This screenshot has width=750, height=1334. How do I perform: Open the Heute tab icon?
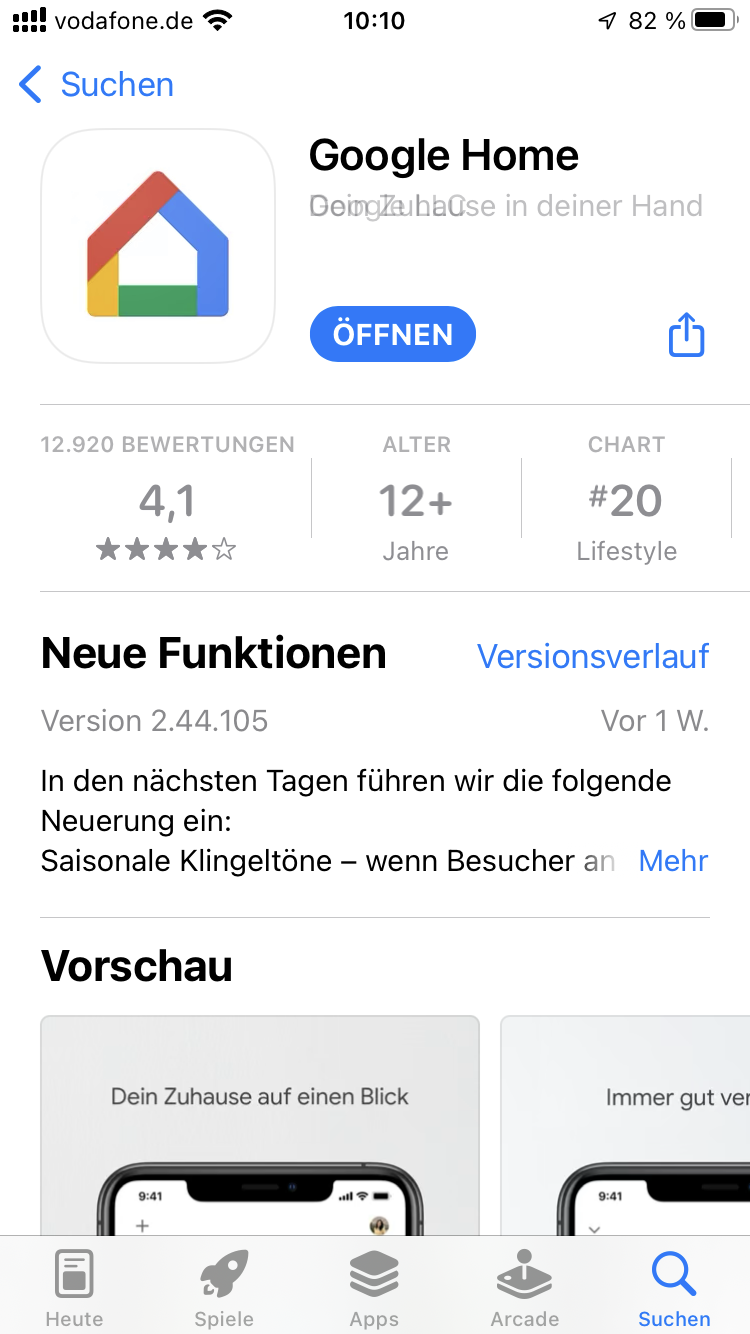click(x=74, y=1272)
